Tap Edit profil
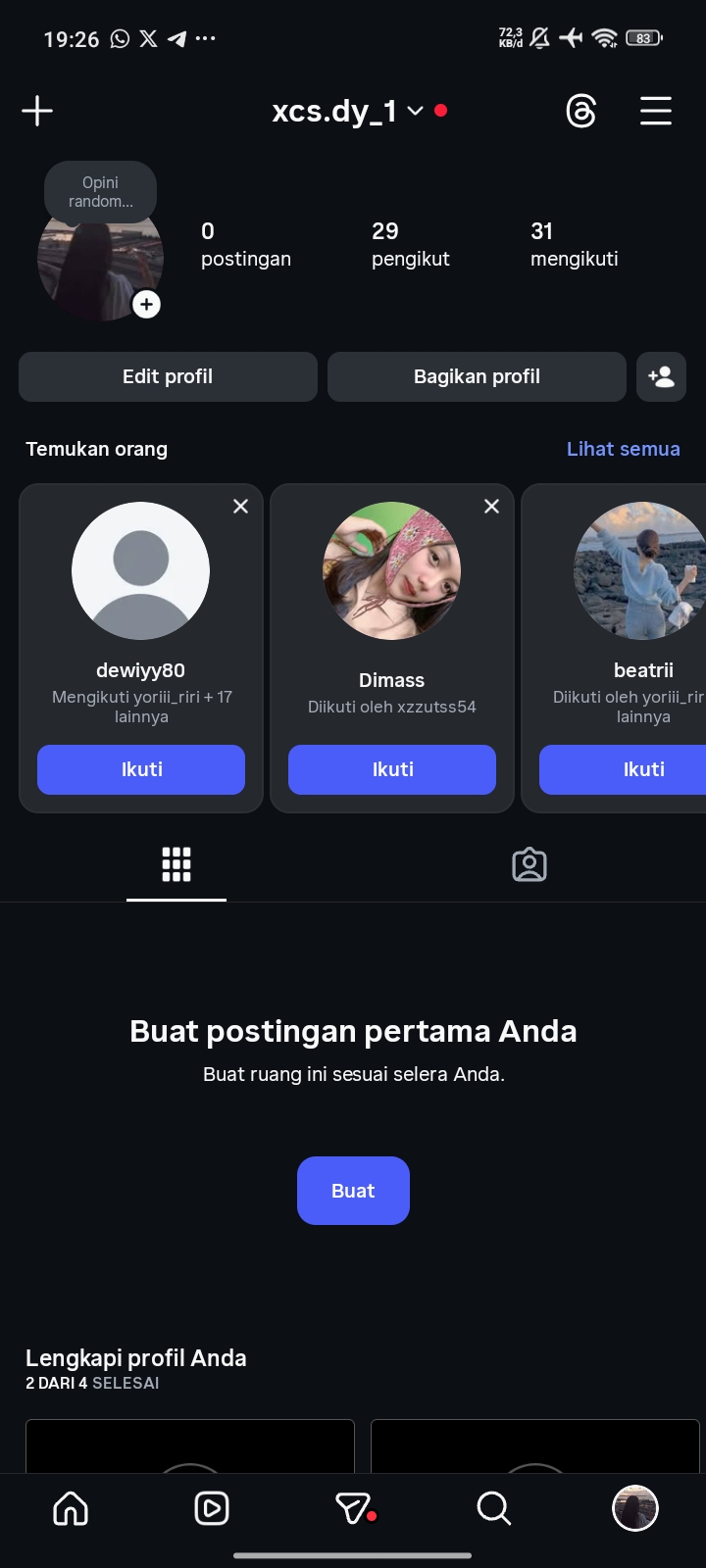The image size is (706, 1568). [x=168, y=376]
